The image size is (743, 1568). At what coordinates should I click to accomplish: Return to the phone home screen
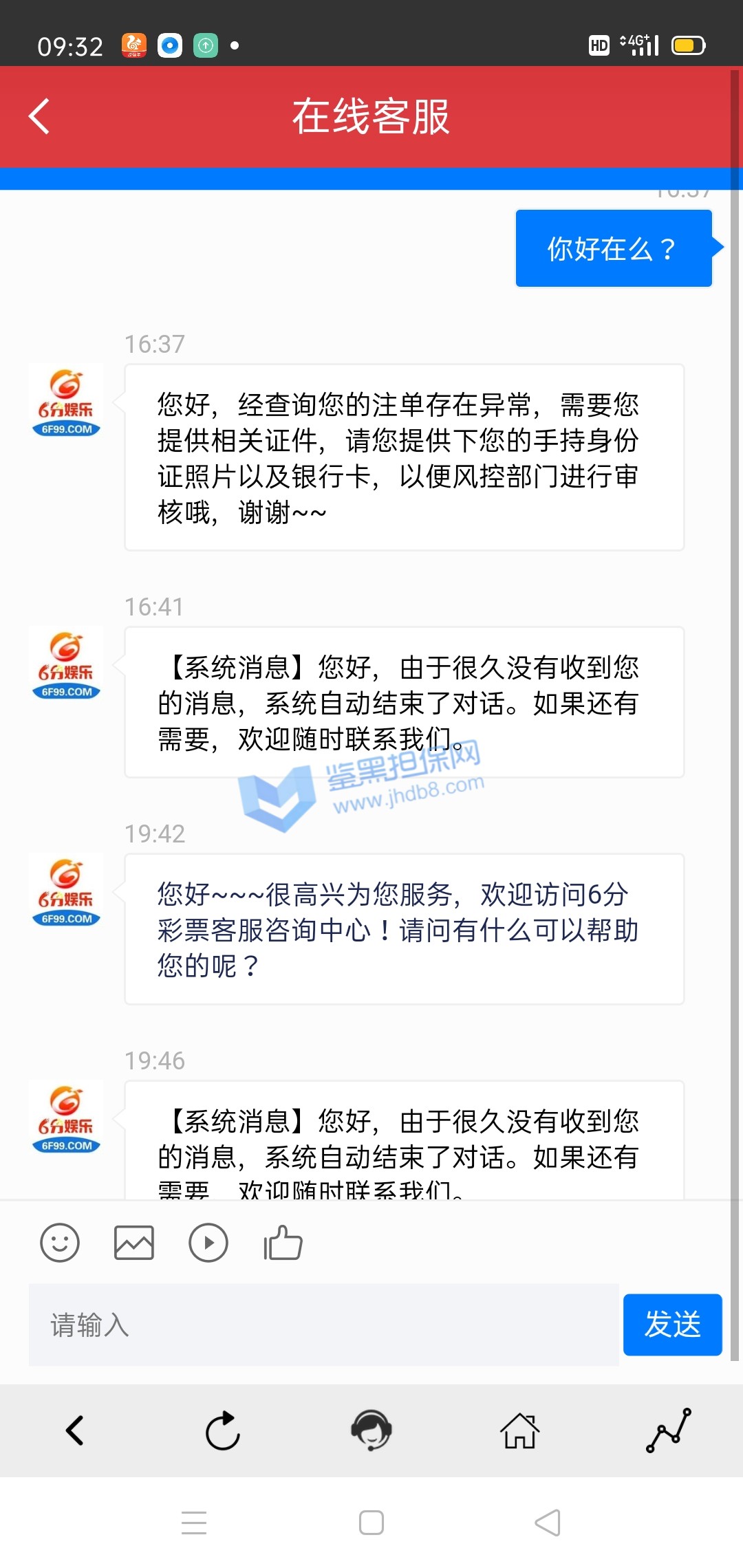371,1523
